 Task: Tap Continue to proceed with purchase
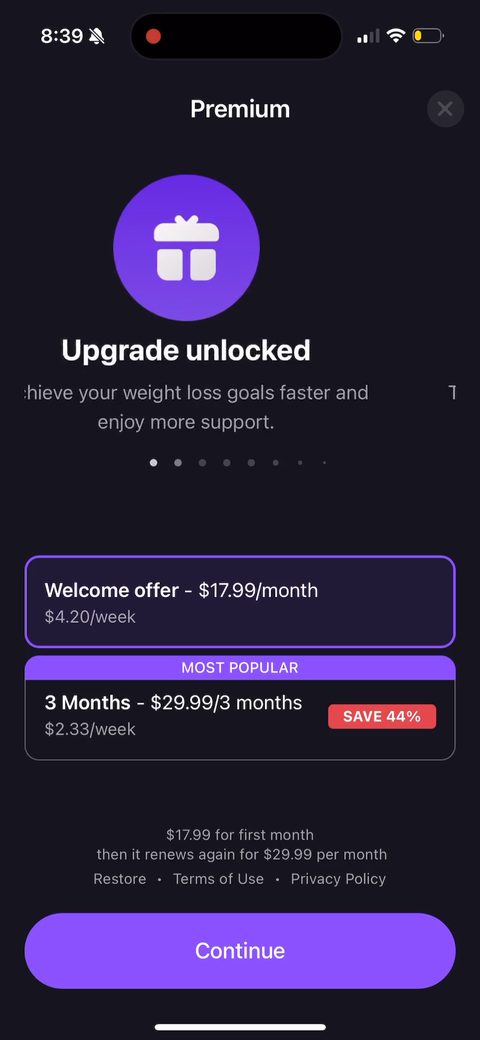coord(240,950)
